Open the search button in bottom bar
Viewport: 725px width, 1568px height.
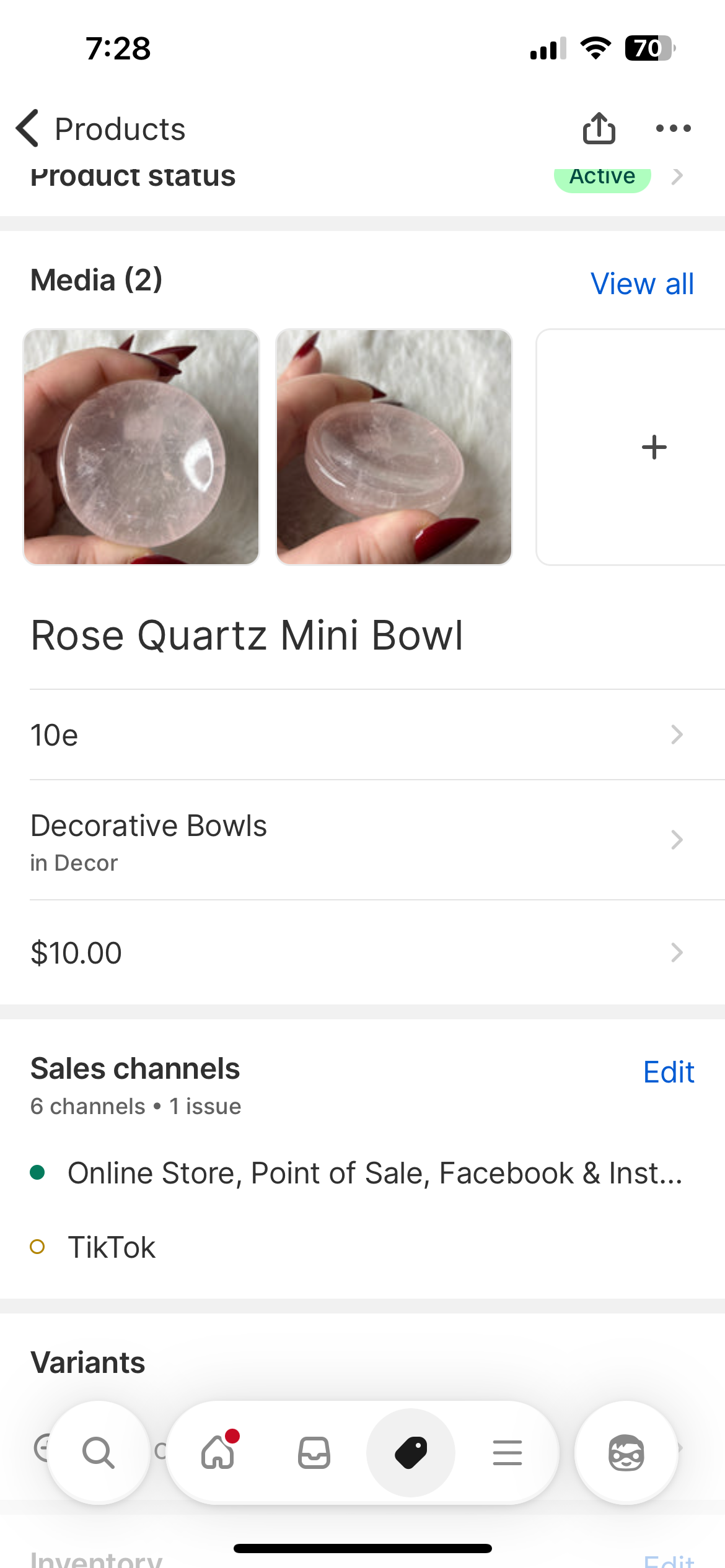click(99, 1452)
